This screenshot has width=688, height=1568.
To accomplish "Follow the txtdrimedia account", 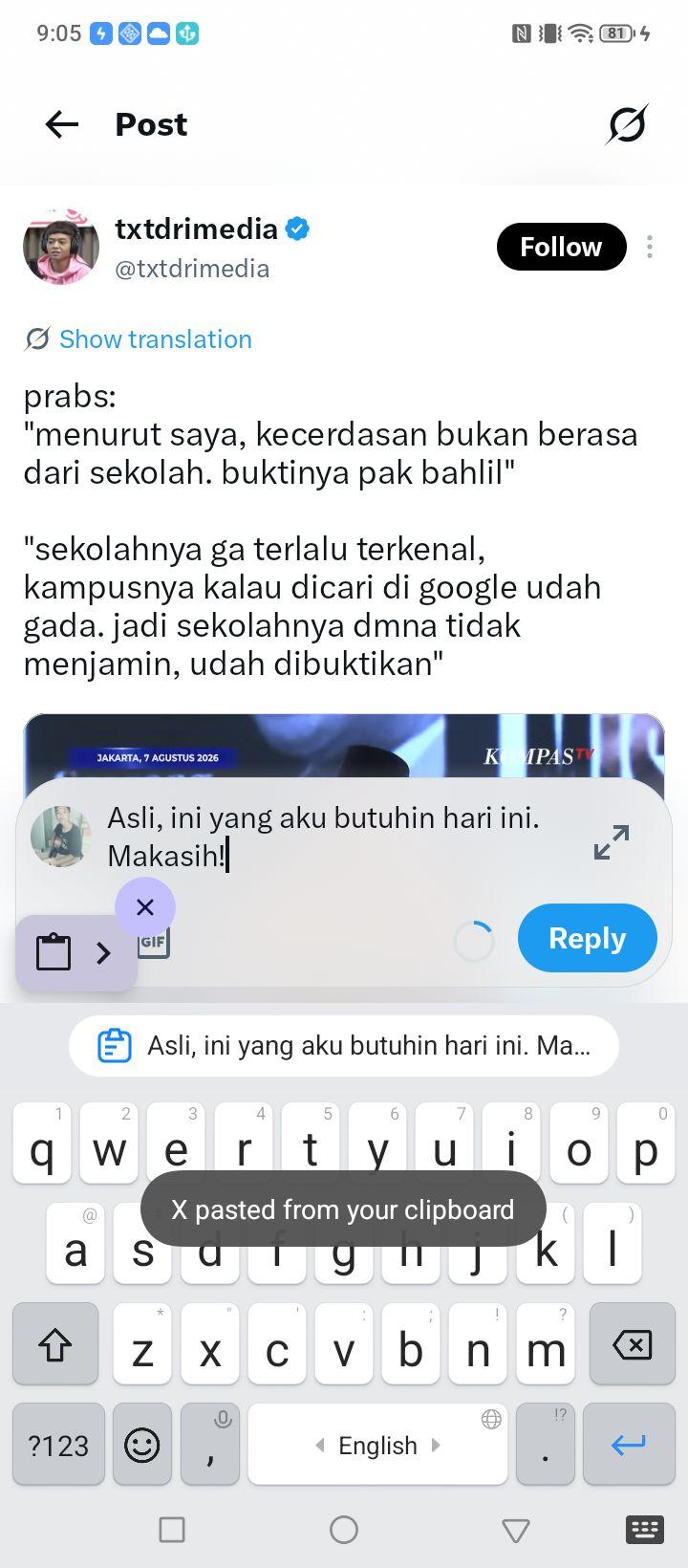I will pos(561,247).
